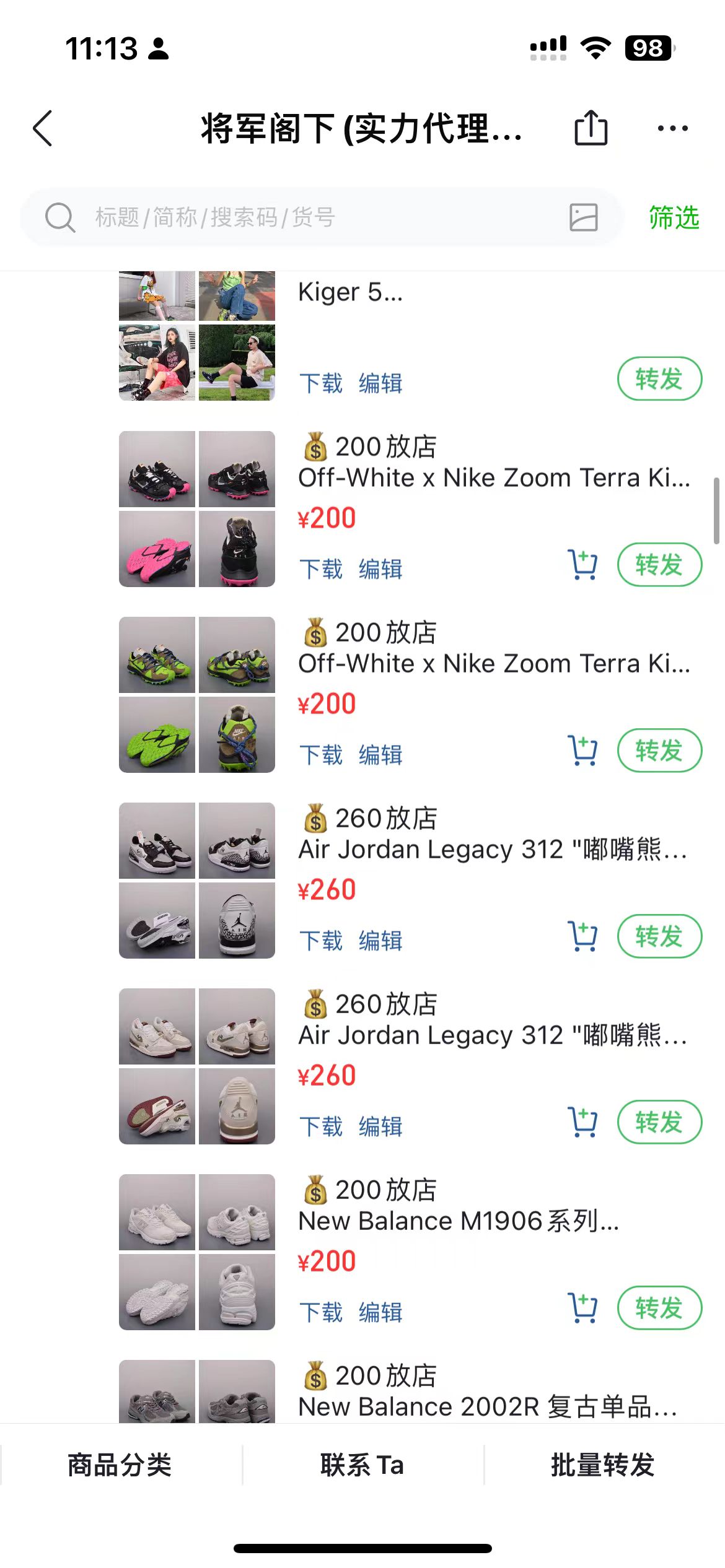
Task: Forward the green Off-White Nike Zoom Terra item
Action: [659, 750]
